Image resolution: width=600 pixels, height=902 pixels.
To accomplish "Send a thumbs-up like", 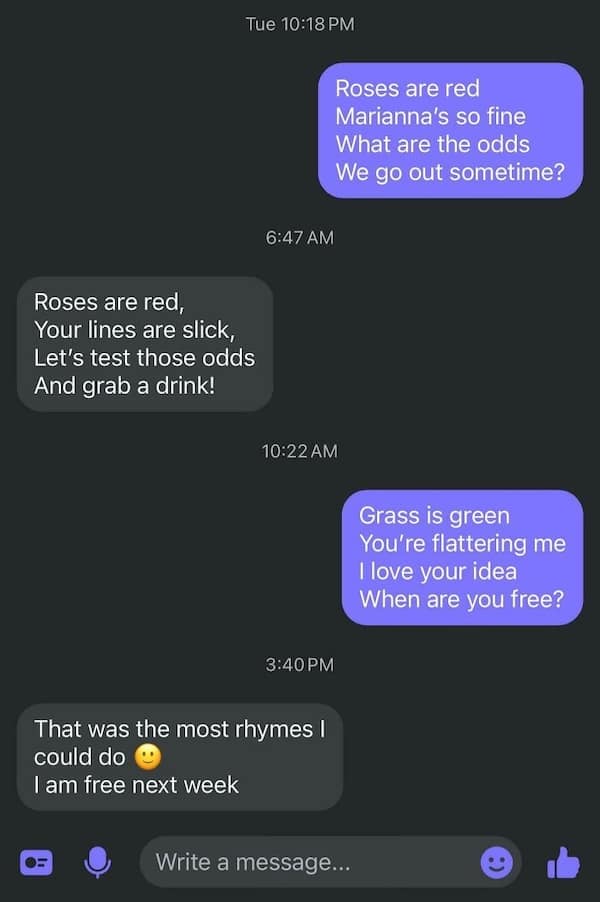I will point(563,861).
